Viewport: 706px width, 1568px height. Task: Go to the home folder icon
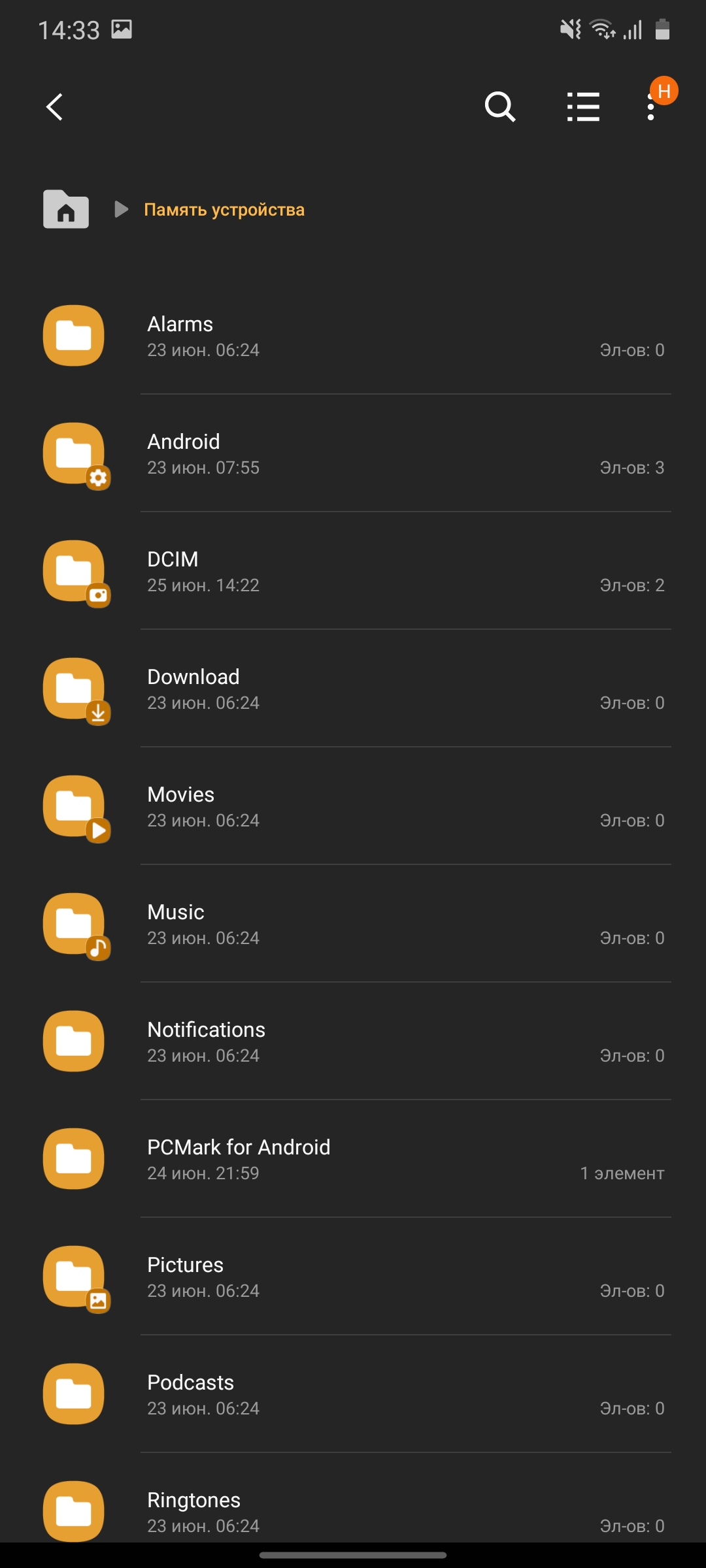pos(66,209)
